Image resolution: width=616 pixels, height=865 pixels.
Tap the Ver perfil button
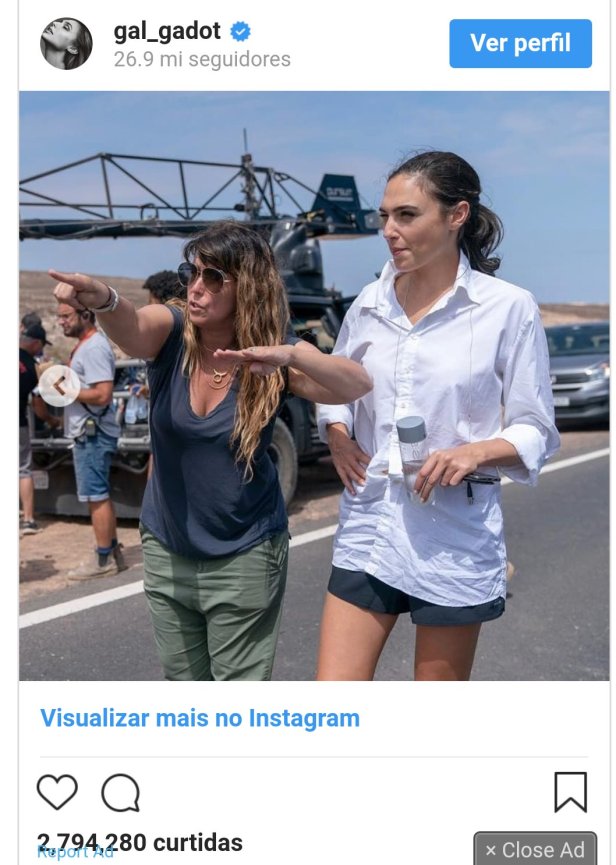[x=520, y=43]
